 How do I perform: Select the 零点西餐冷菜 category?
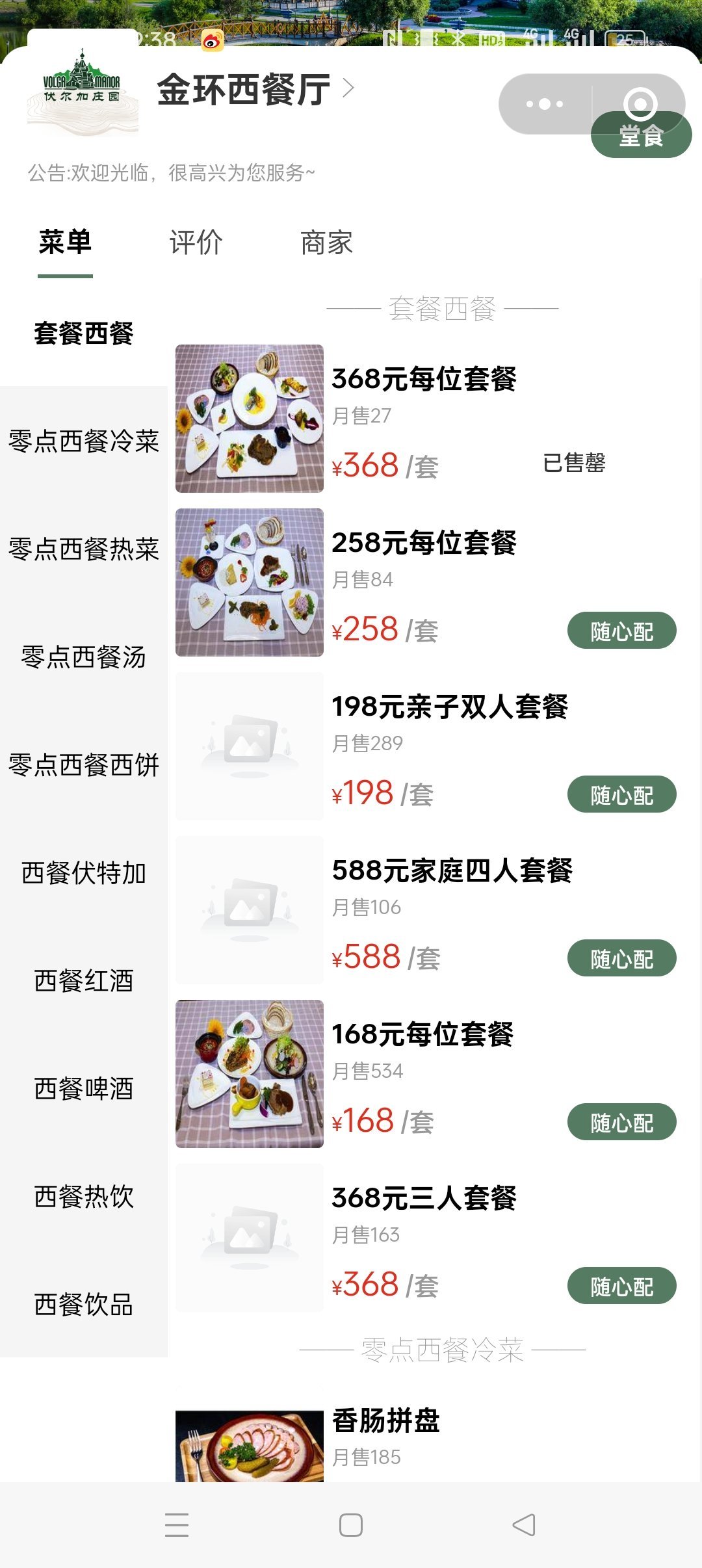(x=84, y=441)
